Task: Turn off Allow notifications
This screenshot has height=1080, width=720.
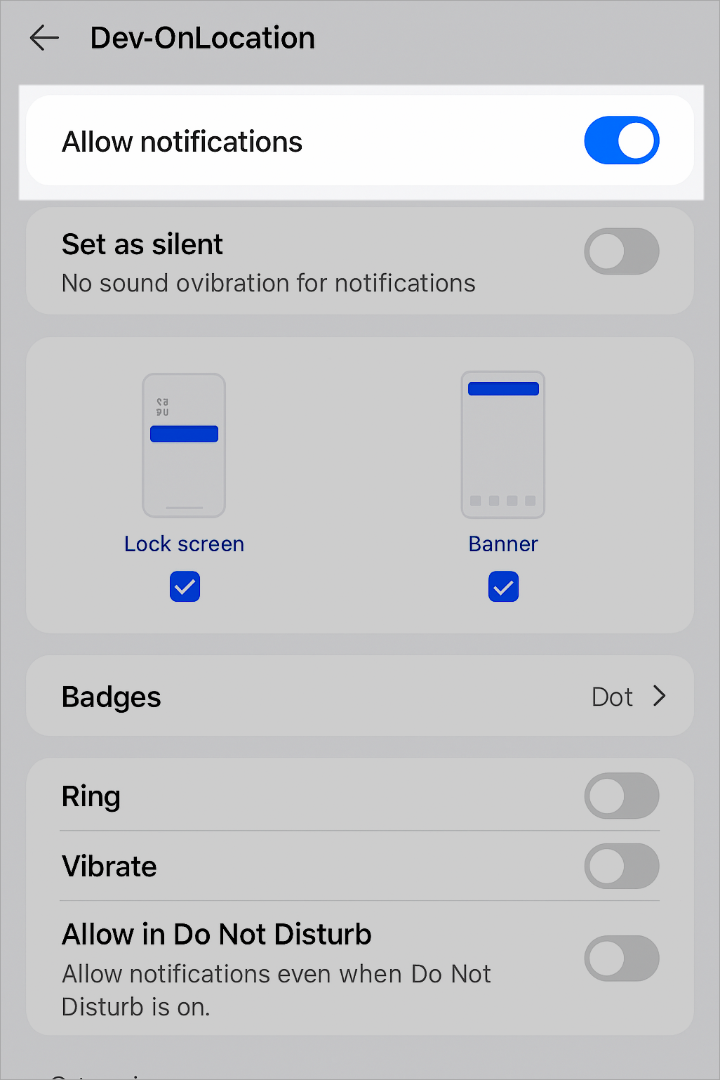Action: (621, 141)
